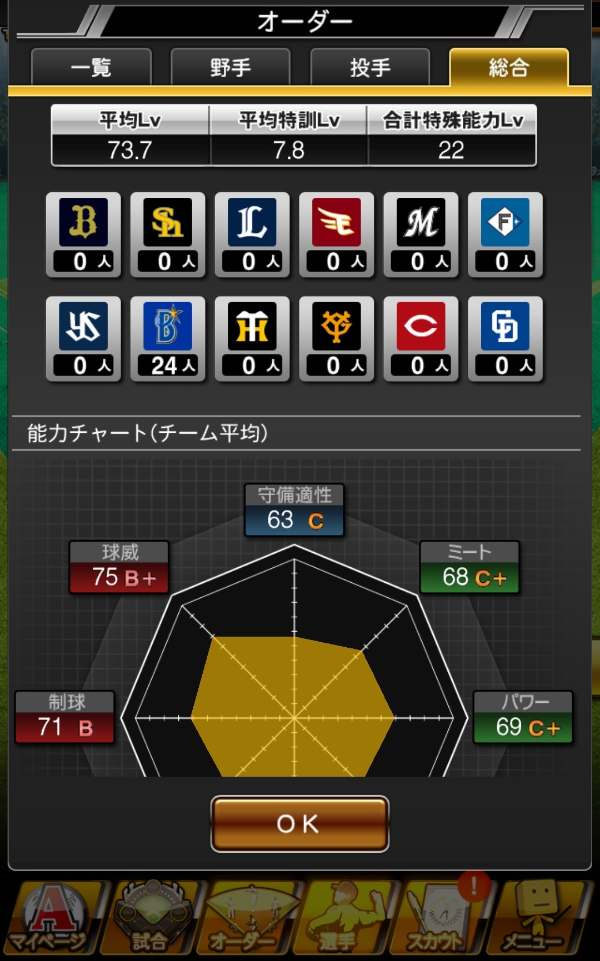Switch to the 投手 tab
This screenshot has width=600, height=961.
coord(370,68)
